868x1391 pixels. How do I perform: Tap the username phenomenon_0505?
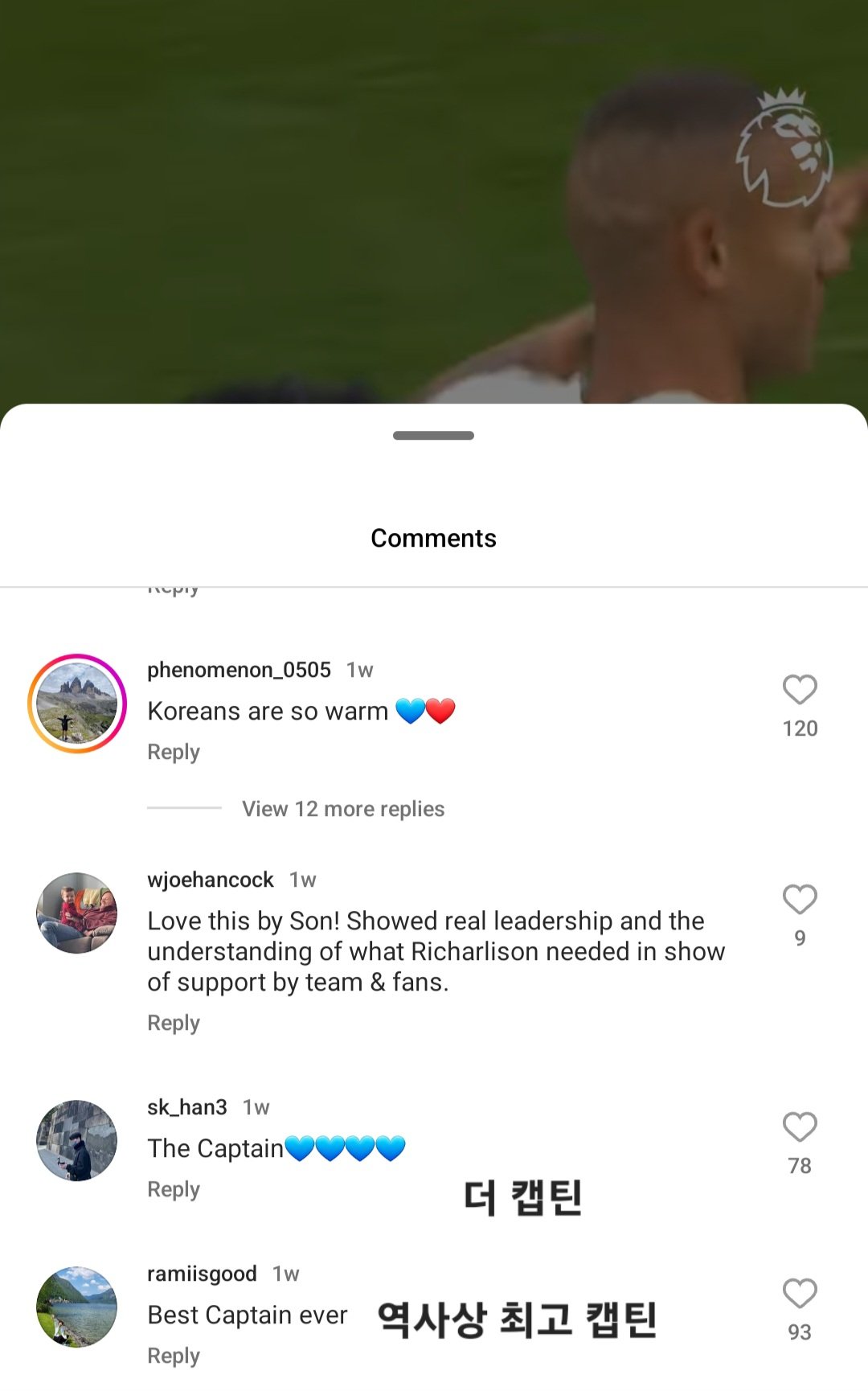click(x=239, y=670)
